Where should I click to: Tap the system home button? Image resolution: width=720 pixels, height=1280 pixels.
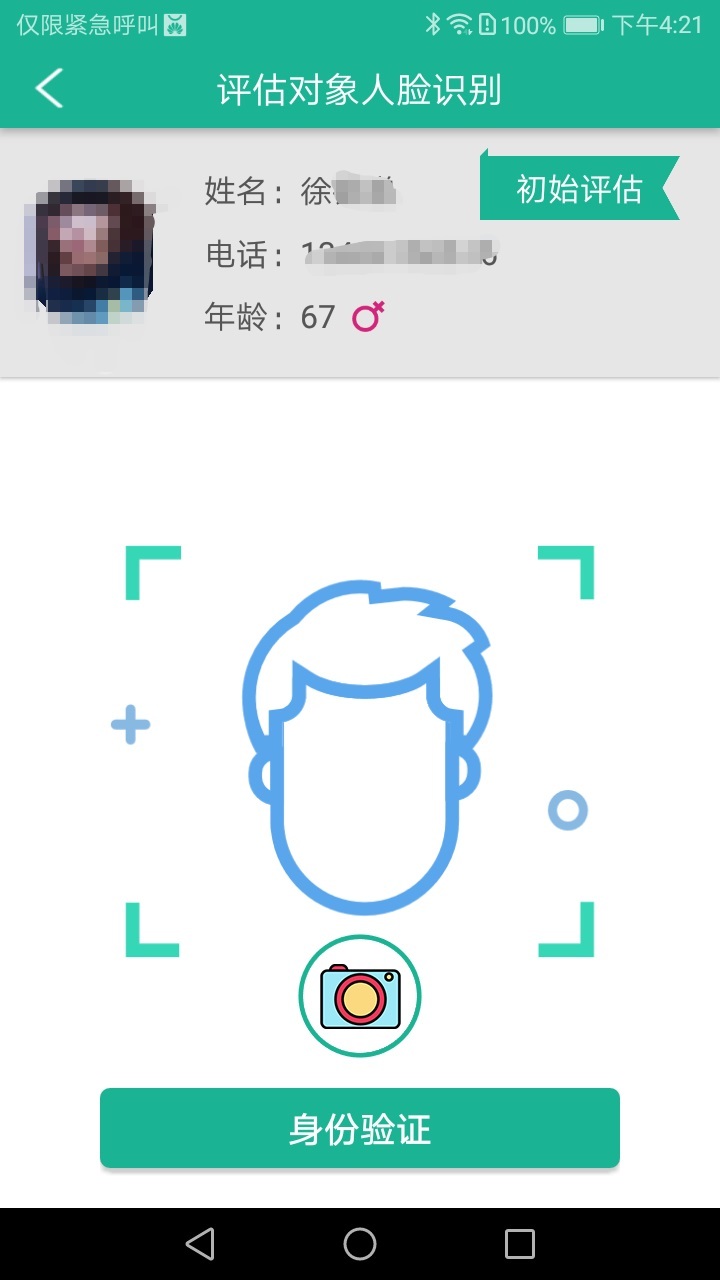point(360,1244)
